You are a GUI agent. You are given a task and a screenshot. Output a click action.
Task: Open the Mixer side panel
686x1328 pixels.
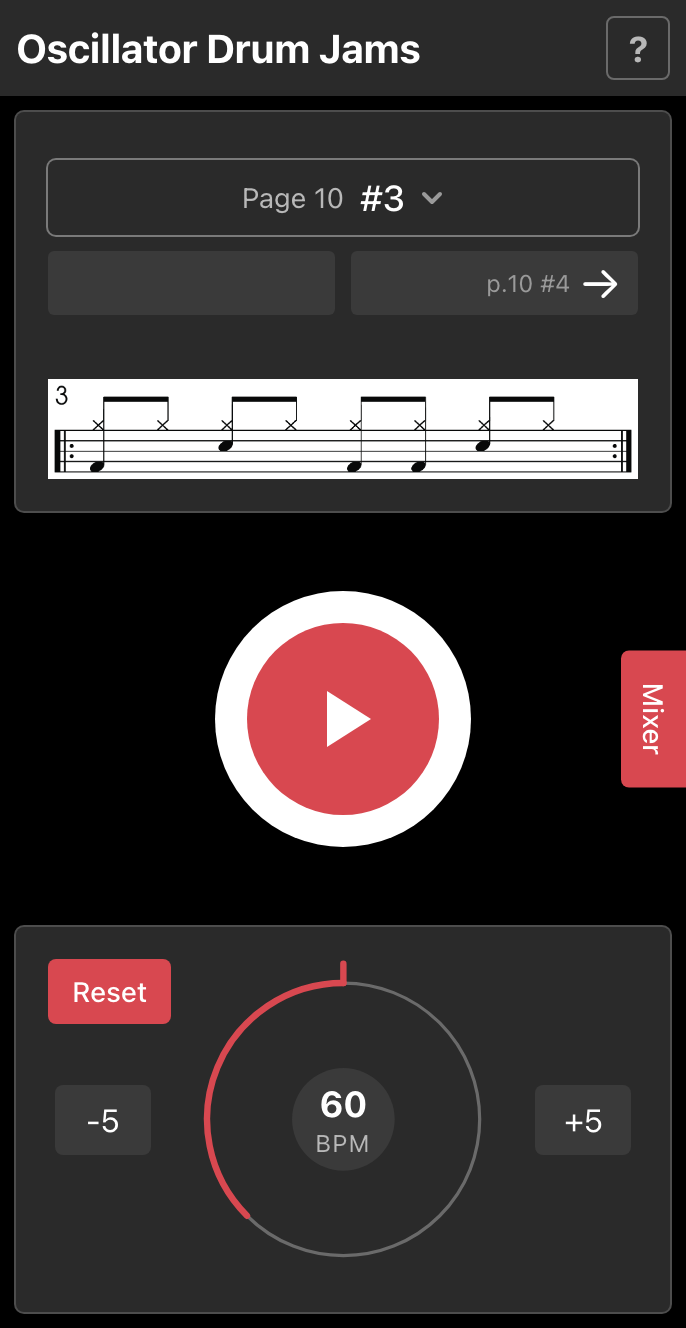(652, 719)
